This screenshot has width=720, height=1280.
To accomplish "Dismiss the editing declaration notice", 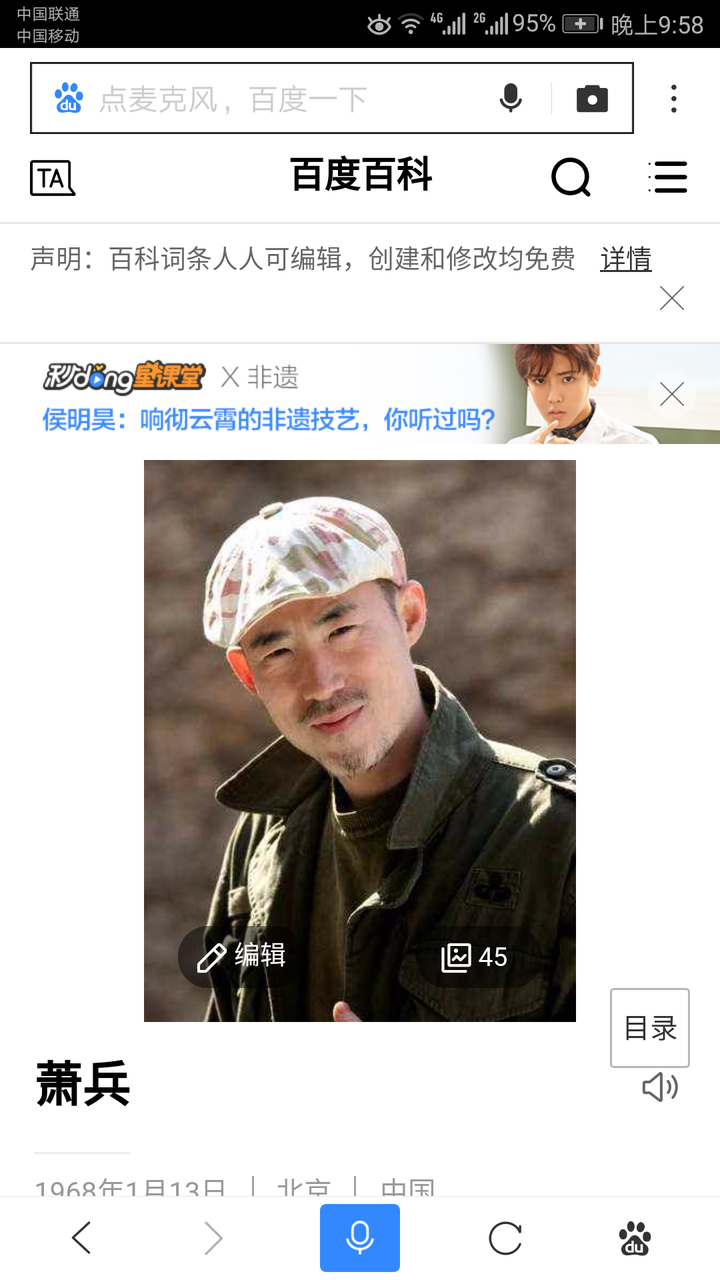I will (672, 298).
